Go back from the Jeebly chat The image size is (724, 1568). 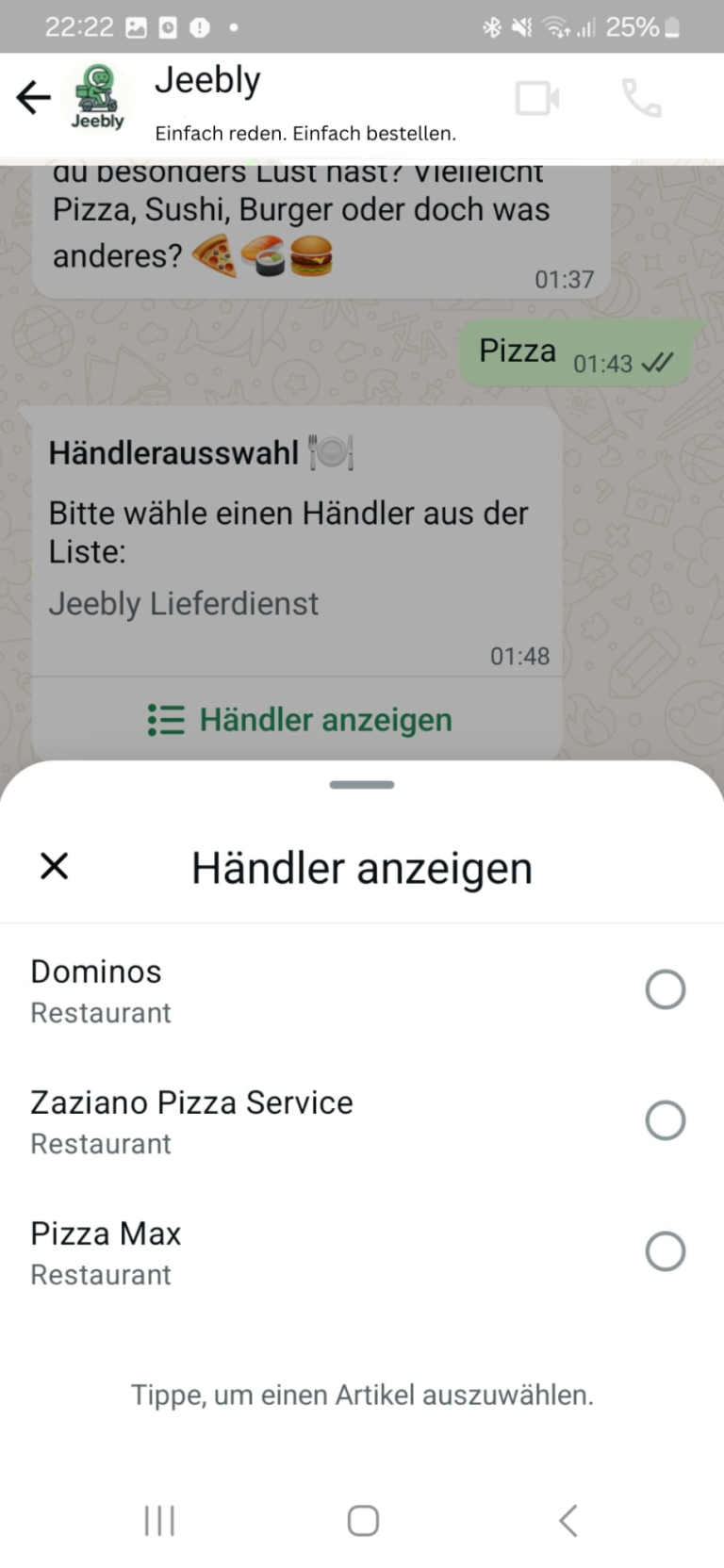tap(33, 97)
